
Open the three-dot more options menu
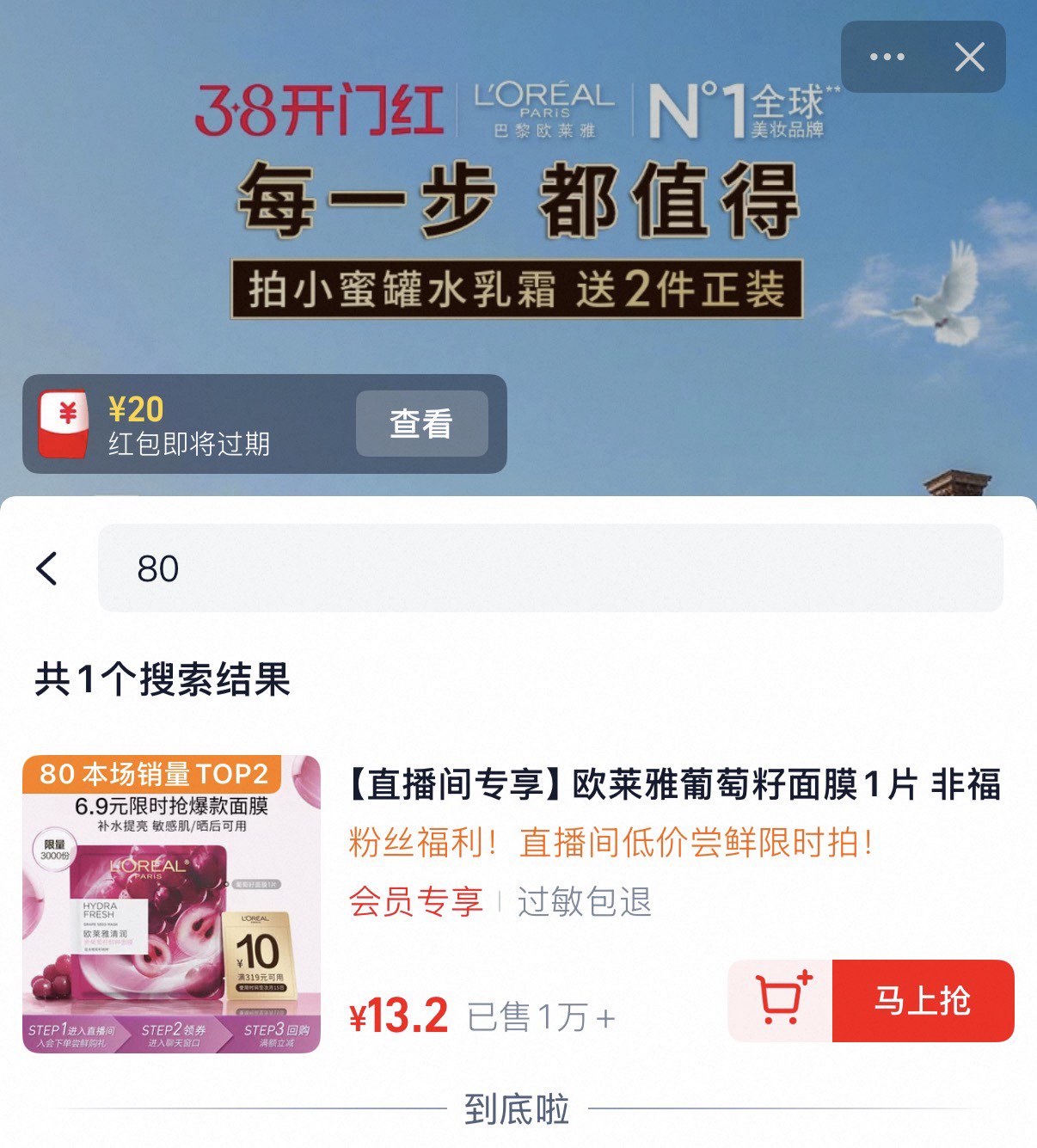887,58
